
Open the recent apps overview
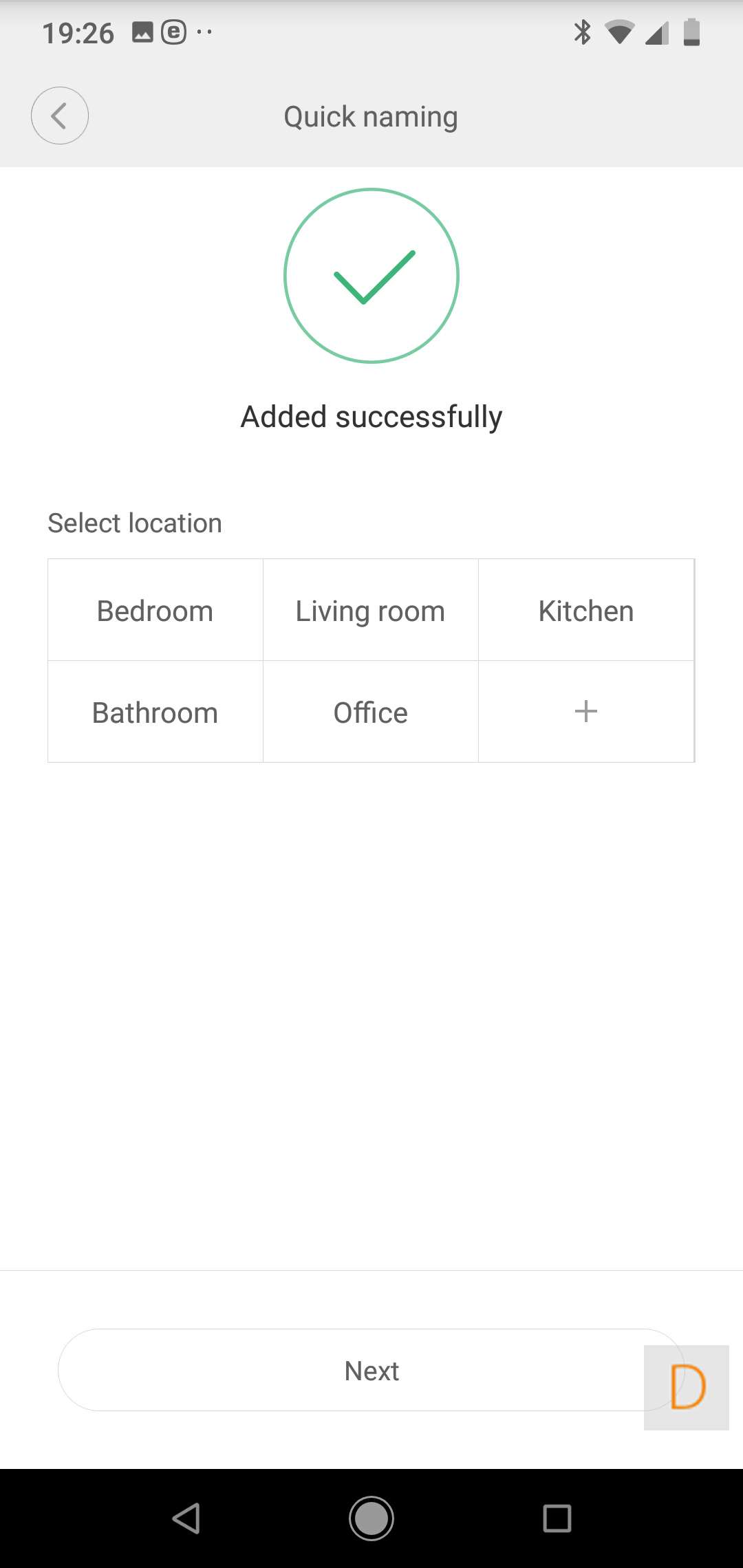(x=557, y=1518)
